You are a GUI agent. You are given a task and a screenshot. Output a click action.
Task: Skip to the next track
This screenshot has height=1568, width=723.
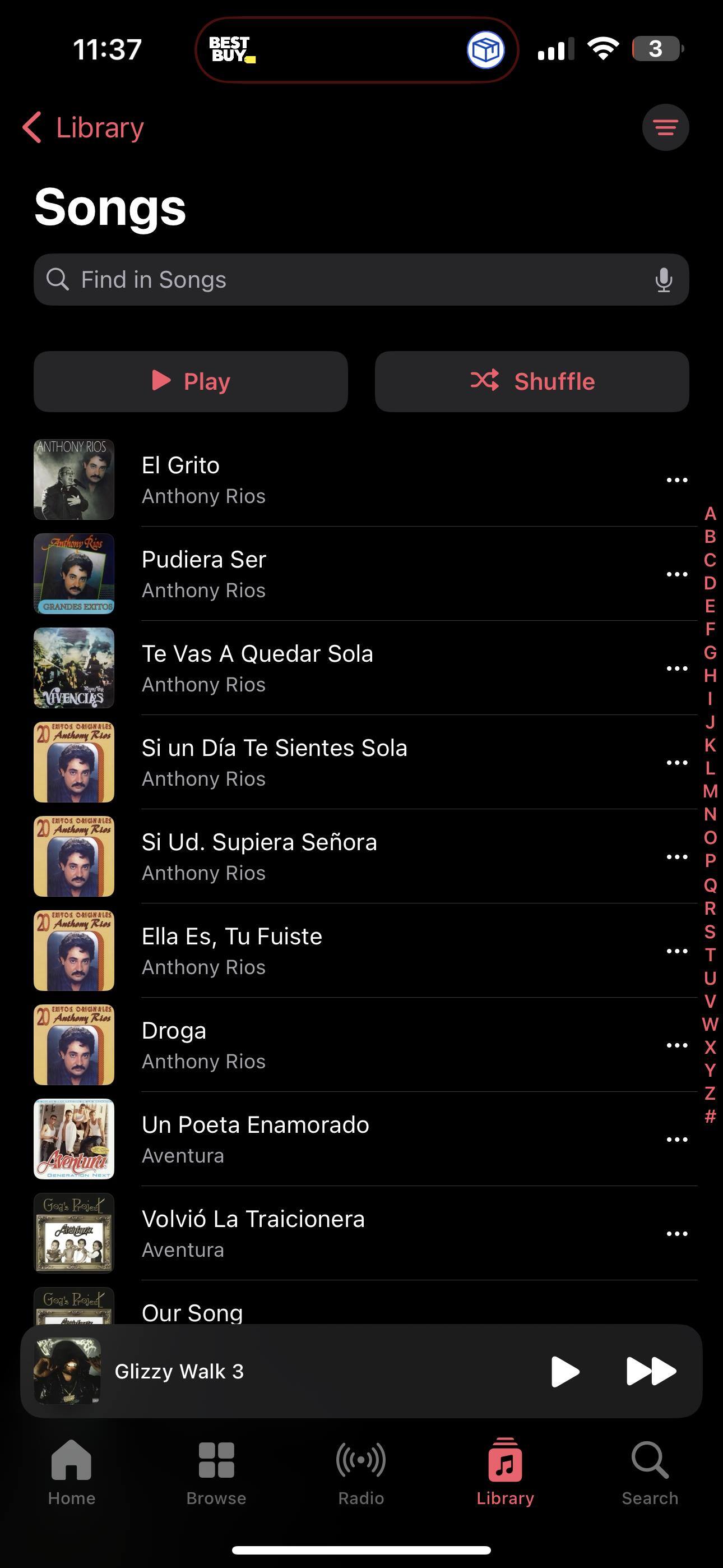(x=651, y=1371)
